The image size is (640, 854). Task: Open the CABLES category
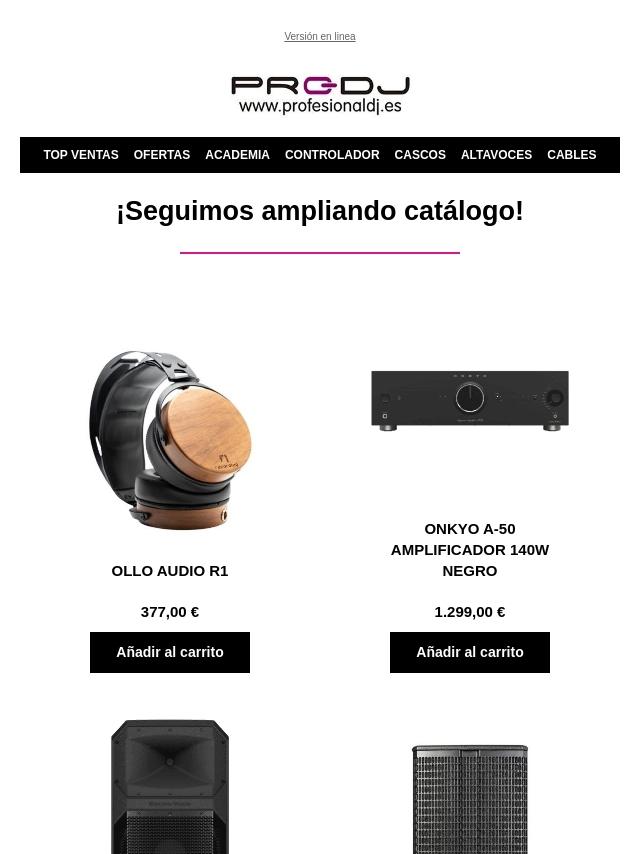[x=571, y=155]
